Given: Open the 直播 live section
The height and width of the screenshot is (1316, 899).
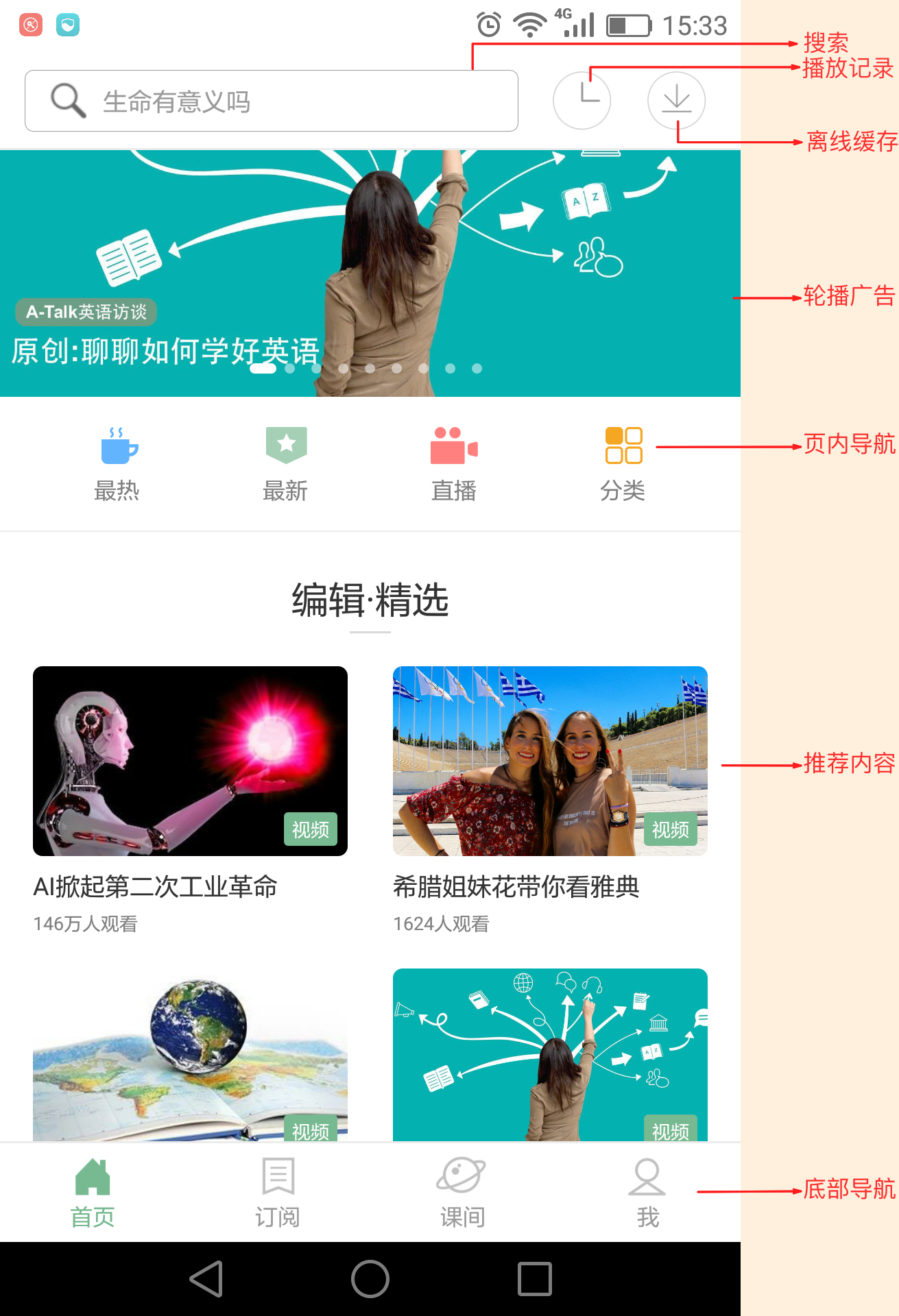Looking at the screenshot, I should coord(453,464).
